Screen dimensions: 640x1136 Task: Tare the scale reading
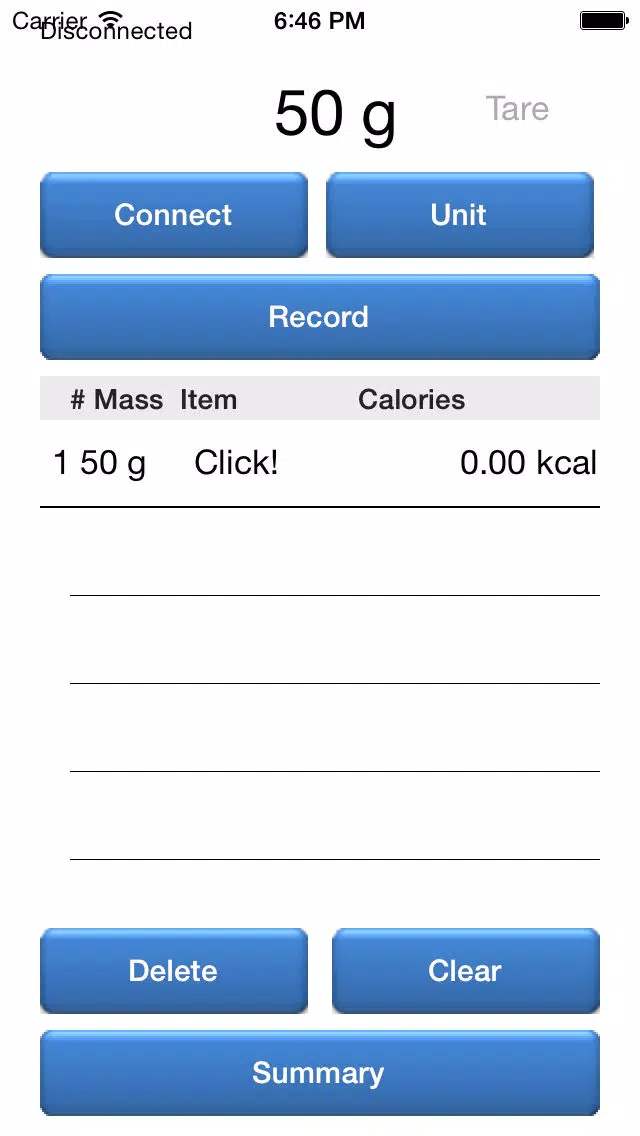tap(517, 109)
